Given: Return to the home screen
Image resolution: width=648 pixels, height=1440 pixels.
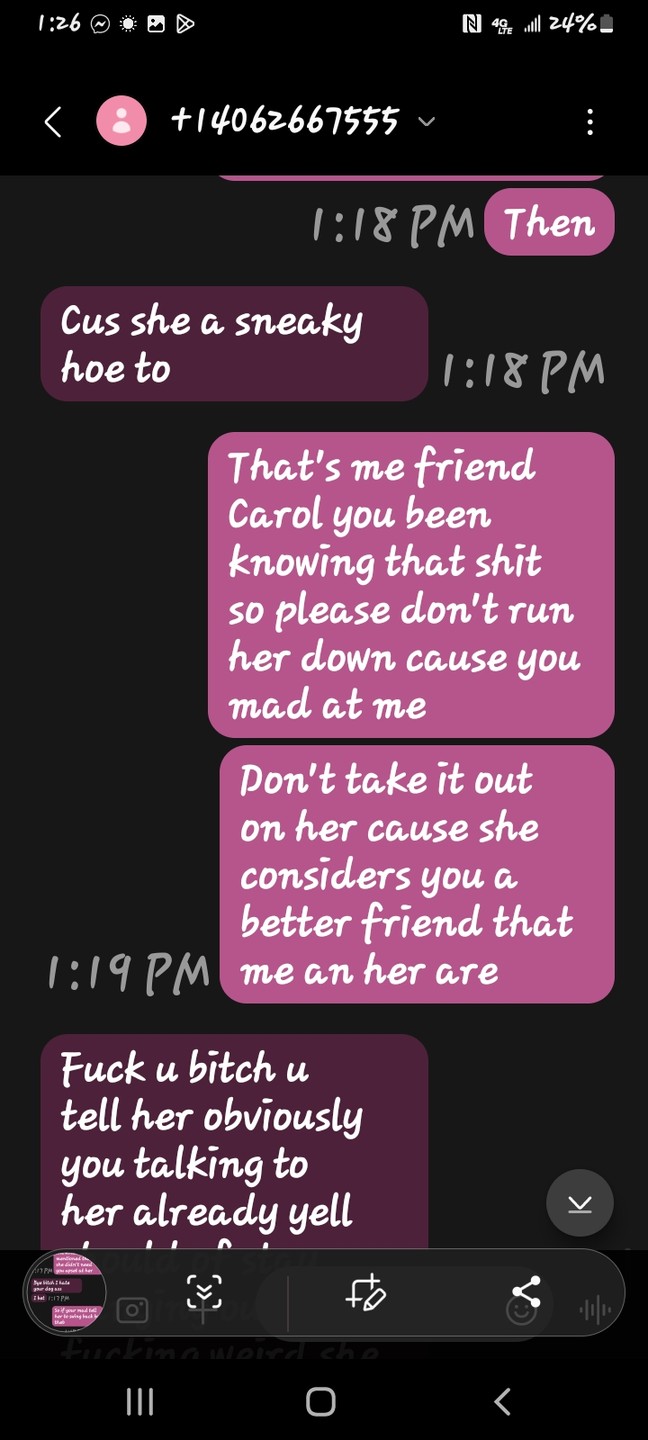Looking at the screenshot, I should click(321, 1402).
